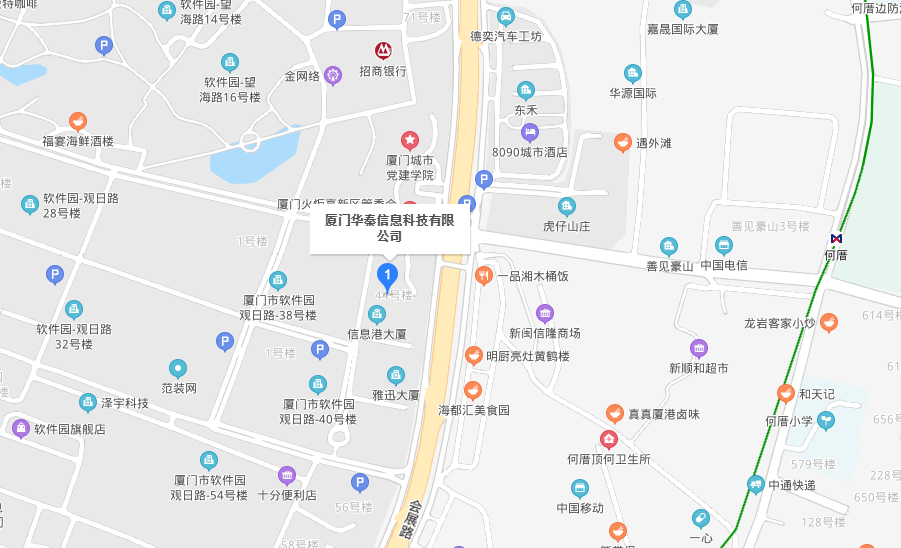Select the 一品湘木桶饭 restaurant marker
901x548 pixels.
[x=484, y=275]
